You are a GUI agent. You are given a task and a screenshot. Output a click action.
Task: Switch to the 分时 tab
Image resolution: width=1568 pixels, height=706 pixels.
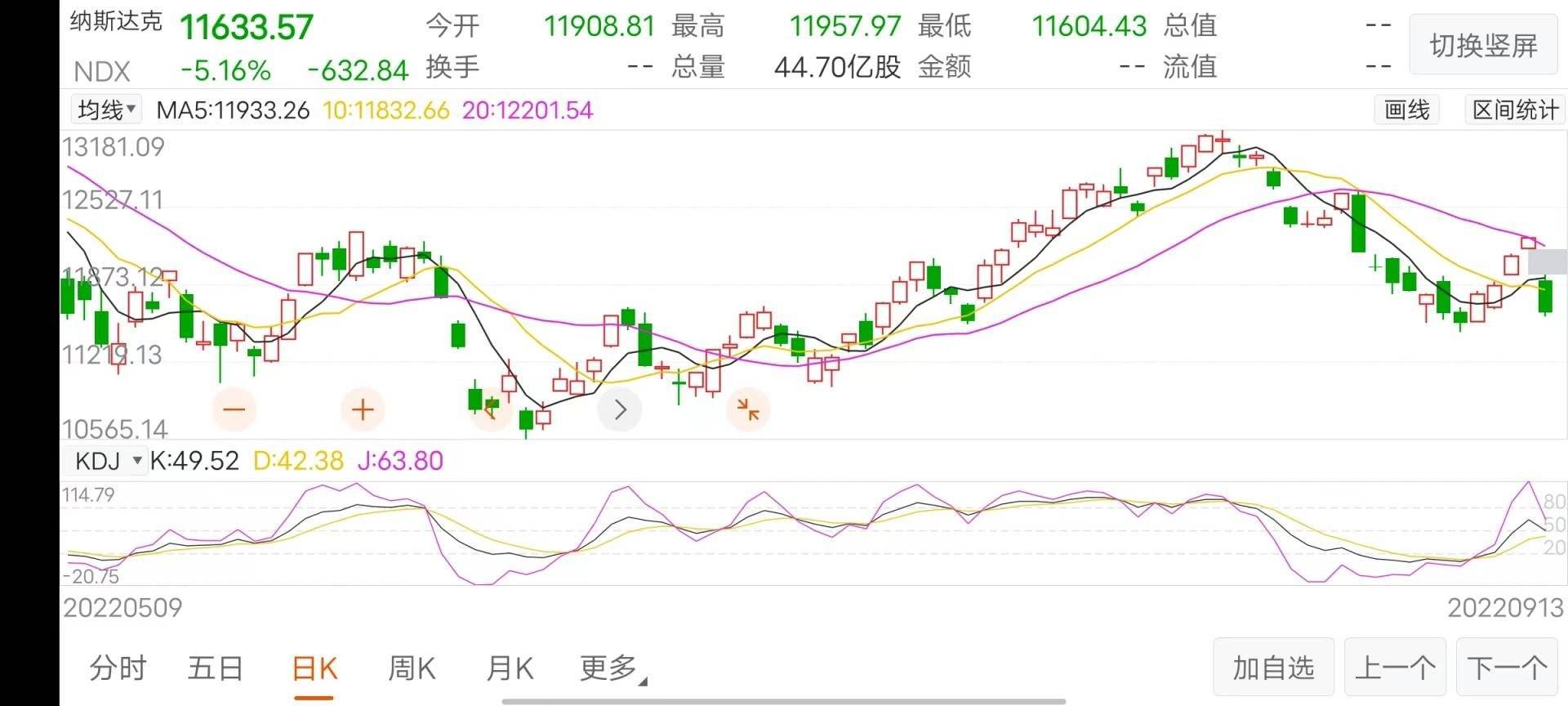tap(118, 668)
